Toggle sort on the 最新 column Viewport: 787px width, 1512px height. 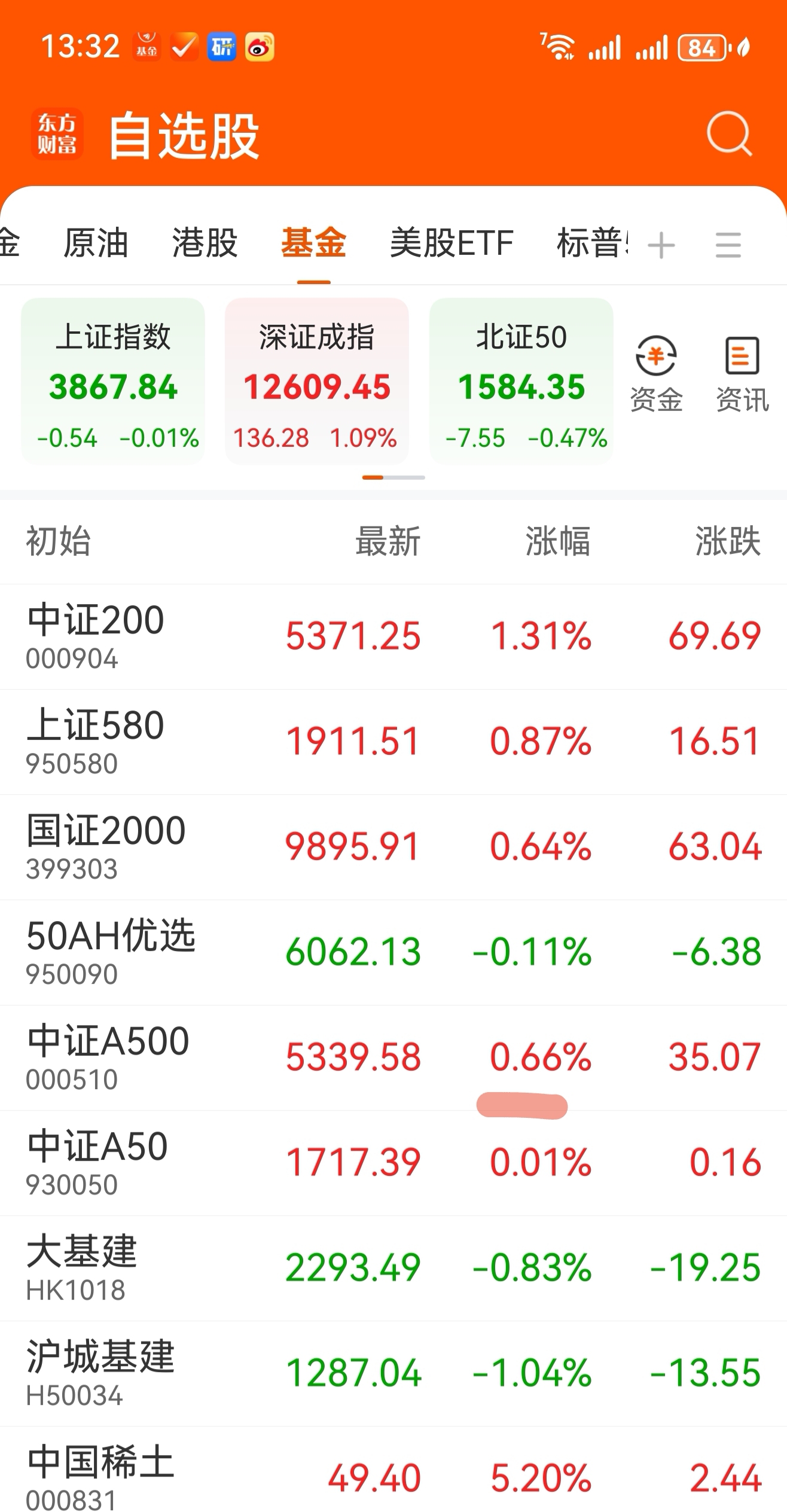click(386, 541)
